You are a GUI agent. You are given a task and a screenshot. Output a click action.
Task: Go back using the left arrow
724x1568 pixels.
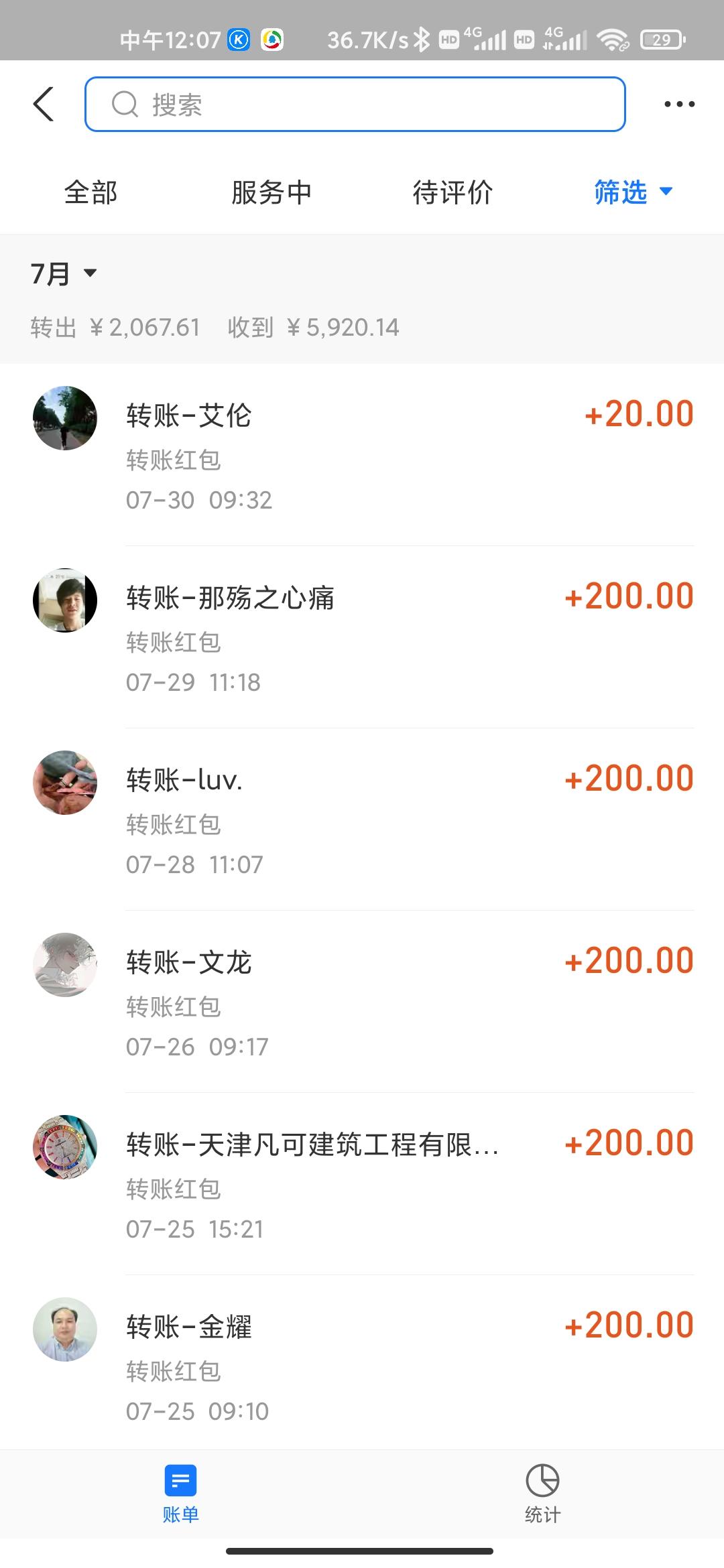[43, 103]
